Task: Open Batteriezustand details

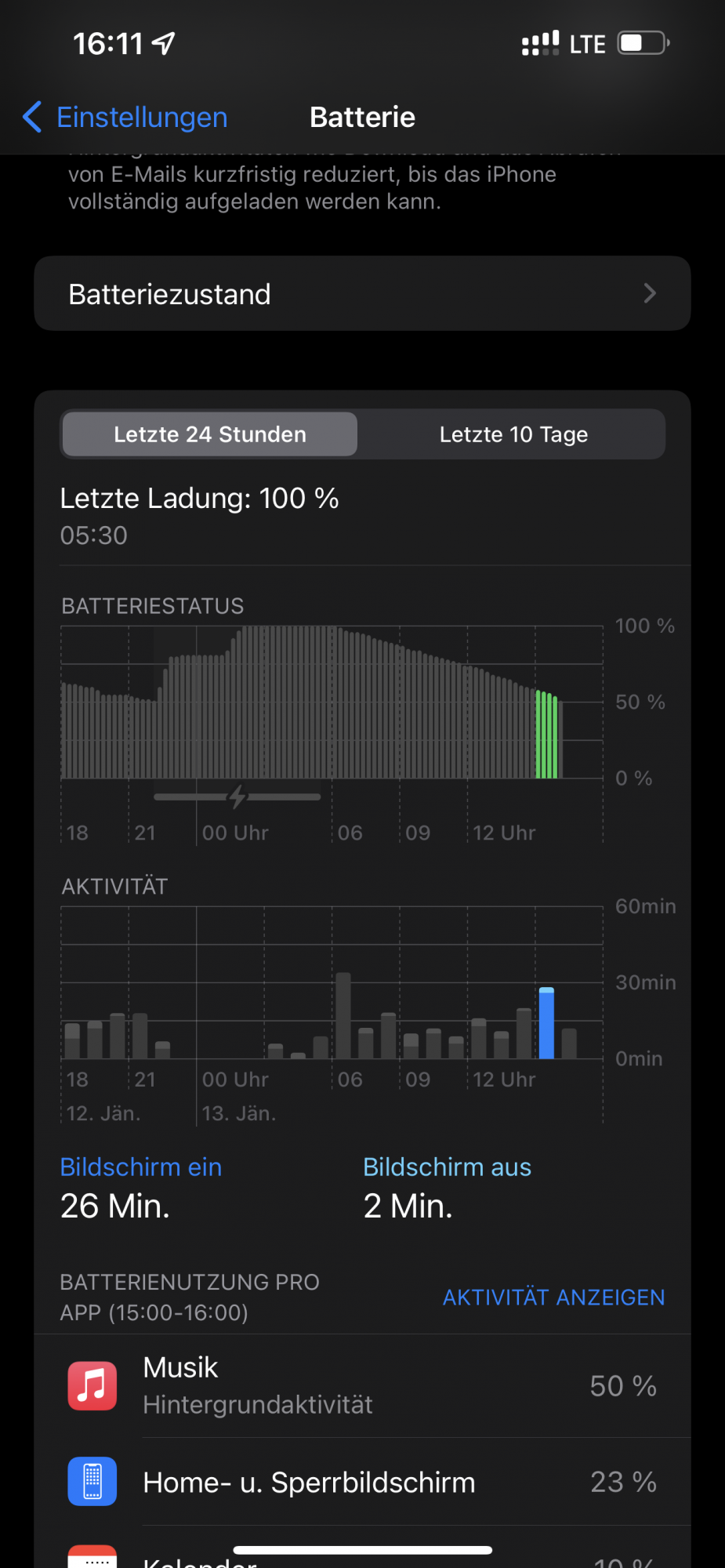Action: coord(362,294)
